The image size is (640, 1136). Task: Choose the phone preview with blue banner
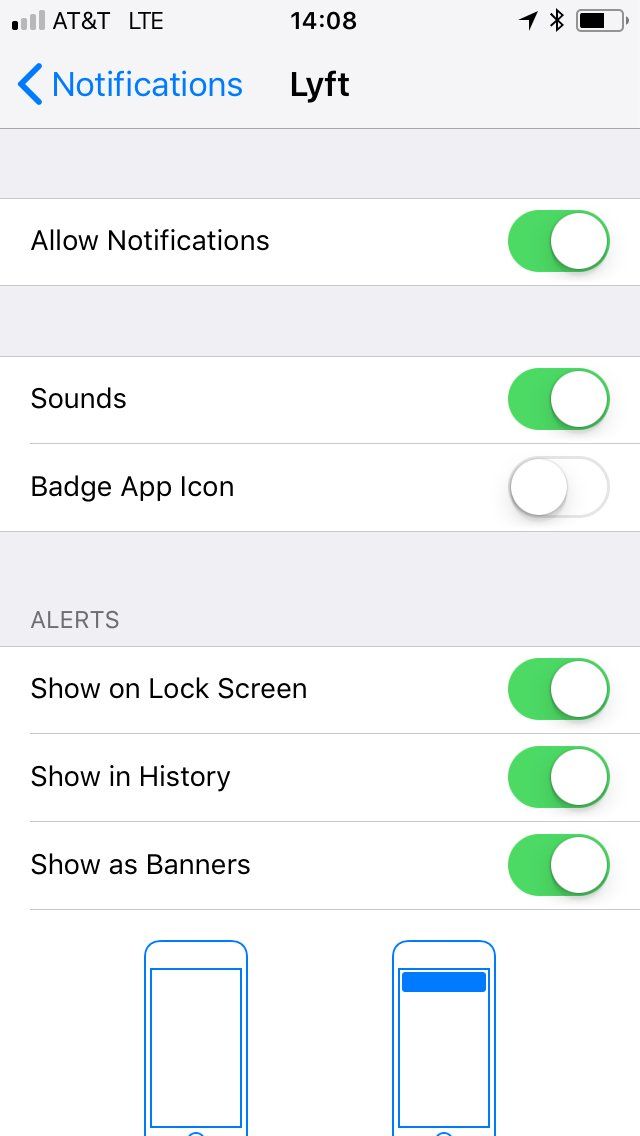click(x=444, y=1040)
